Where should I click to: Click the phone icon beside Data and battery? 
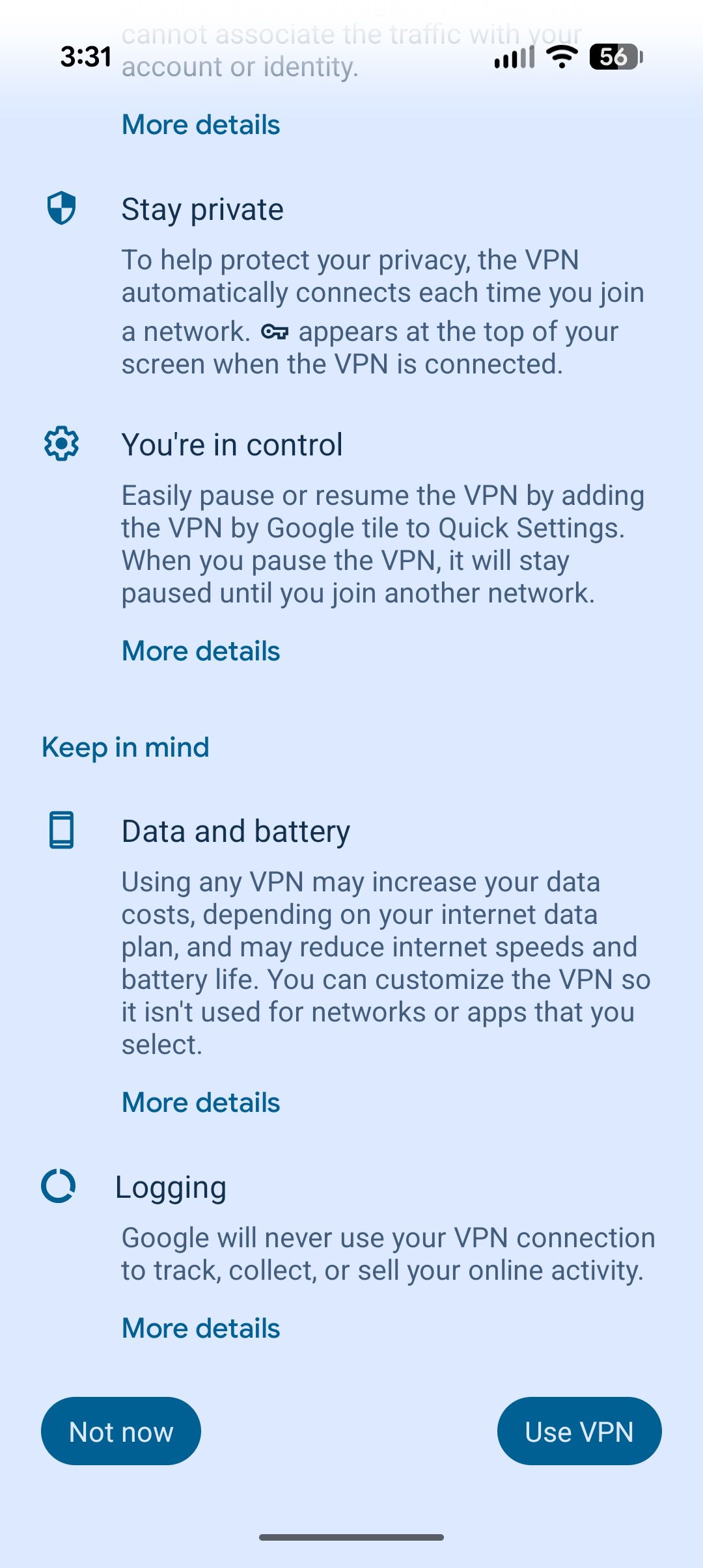pos(61,830)
